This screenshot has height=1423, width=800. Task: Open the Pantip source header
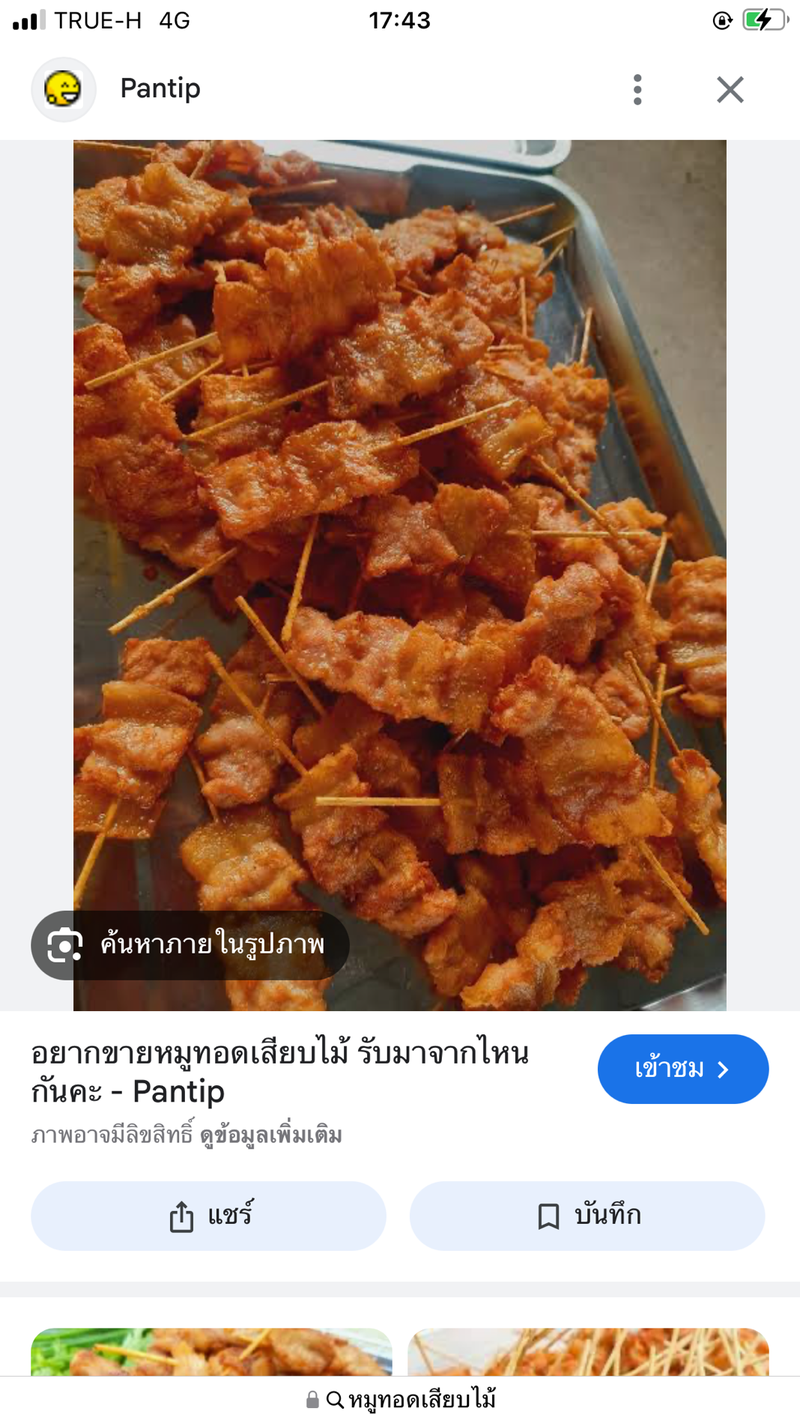[x=160, y=89]
